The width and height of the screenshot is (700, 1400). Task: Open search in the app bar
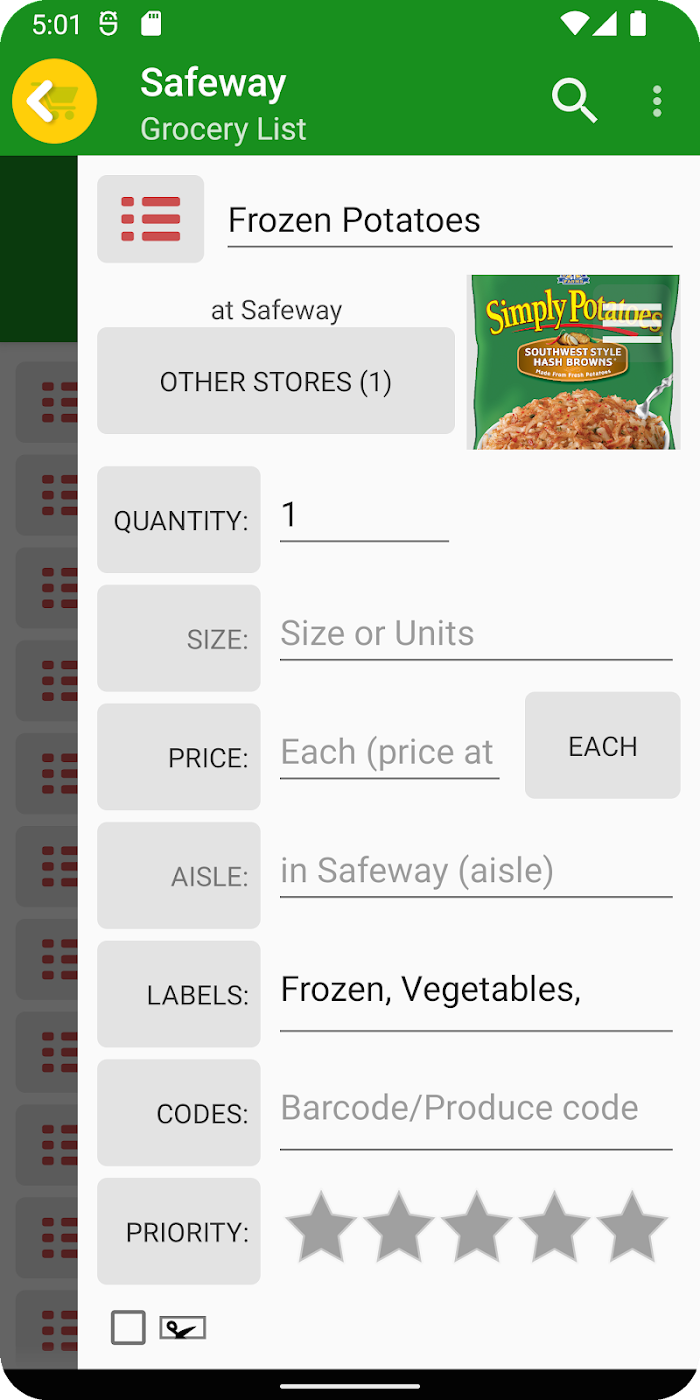pos(574,101)
